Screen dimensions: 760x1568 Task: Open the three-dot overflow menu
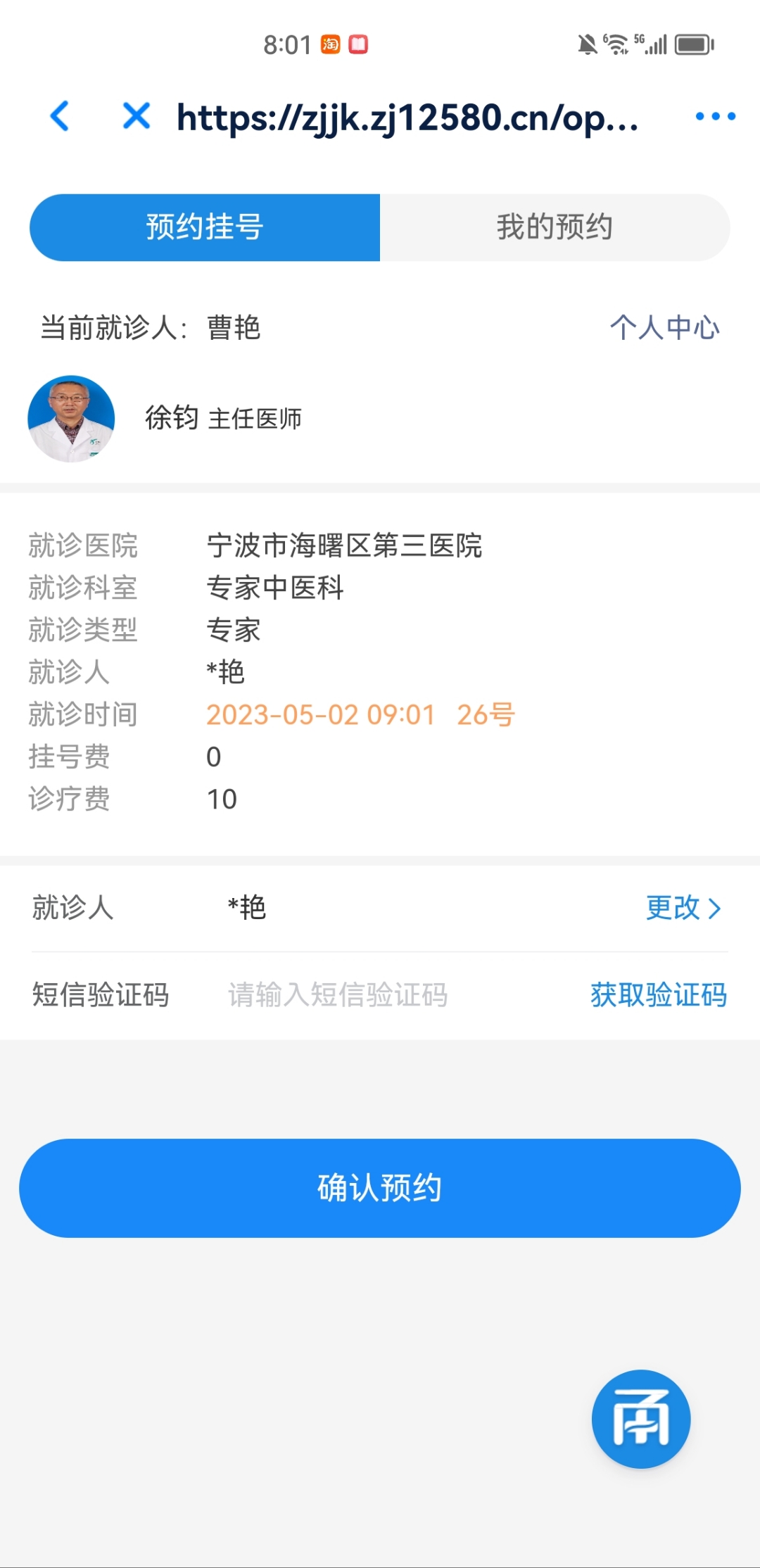[x=714, y=118]
